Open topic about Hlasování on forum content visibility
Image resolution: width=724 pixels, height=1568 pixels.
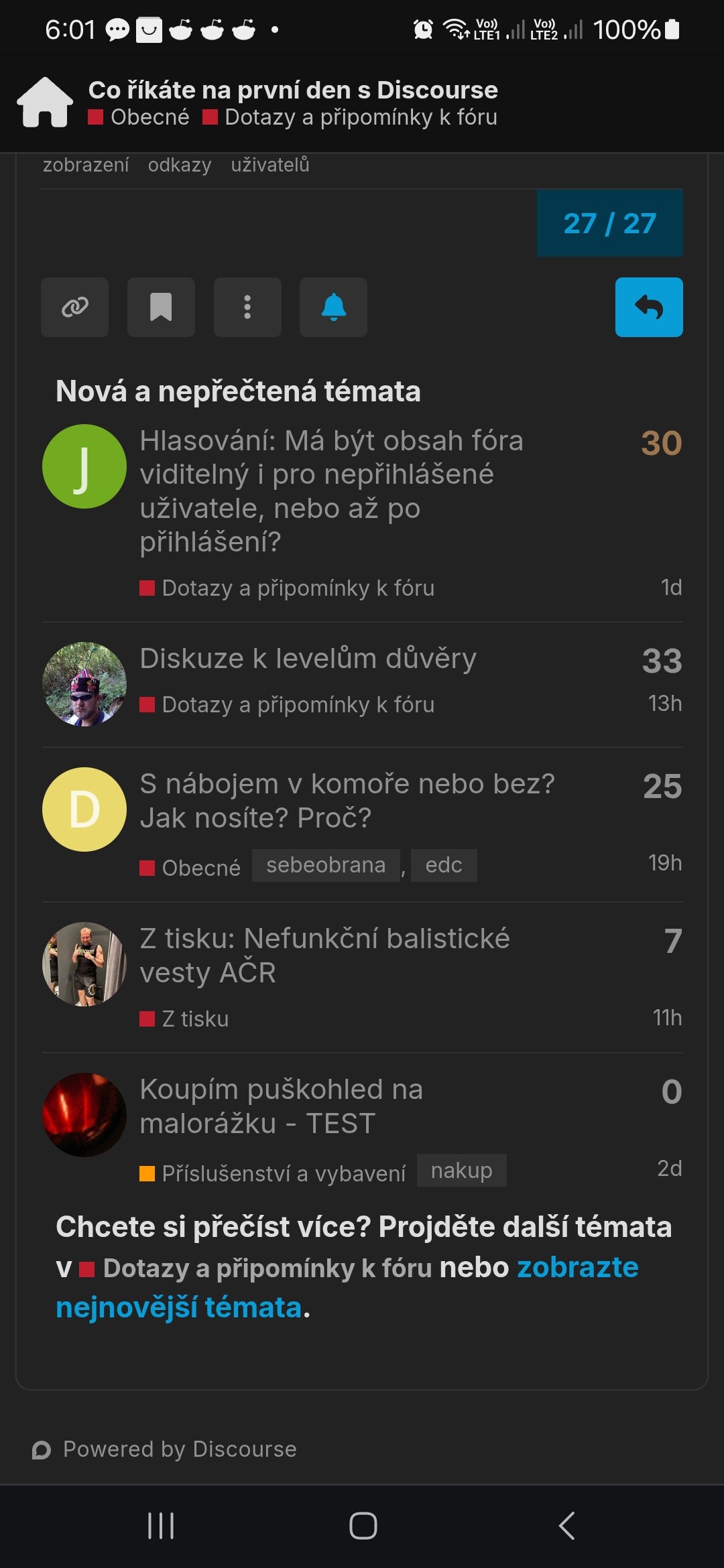click(x=332, y=491)
